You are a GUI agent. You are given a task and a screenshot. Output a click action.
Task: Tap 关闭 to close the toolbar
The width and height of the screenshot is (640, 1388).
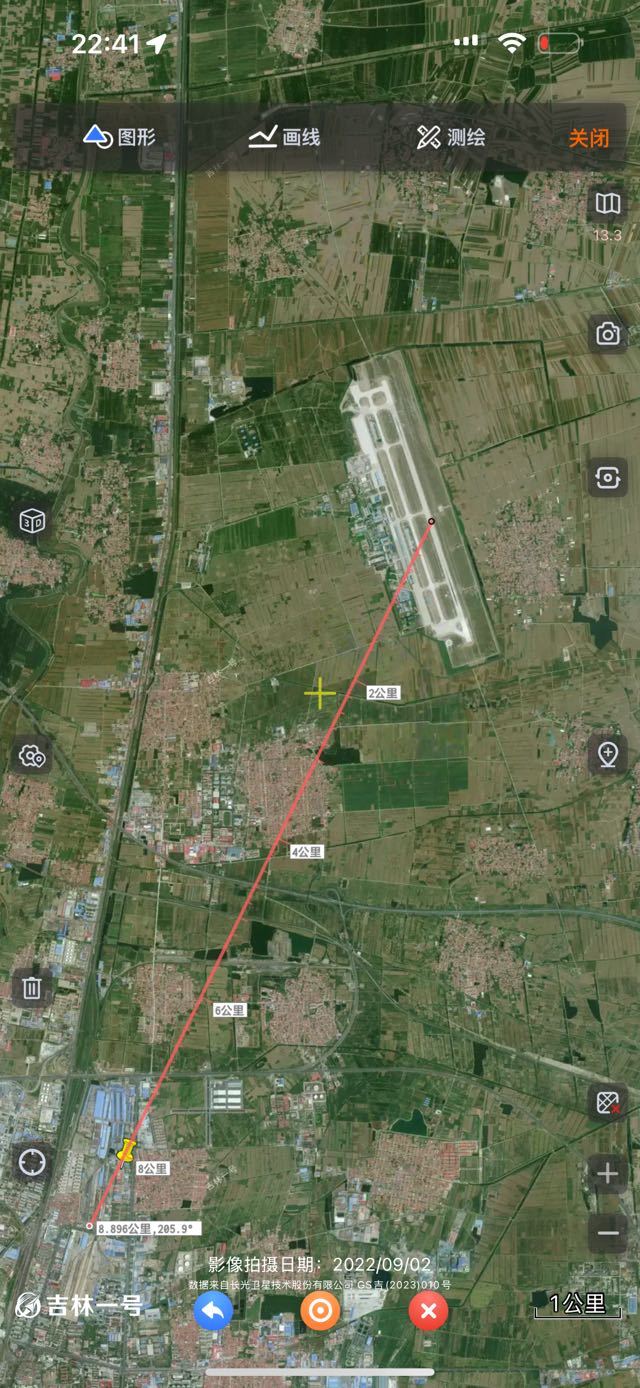[589, 138]
